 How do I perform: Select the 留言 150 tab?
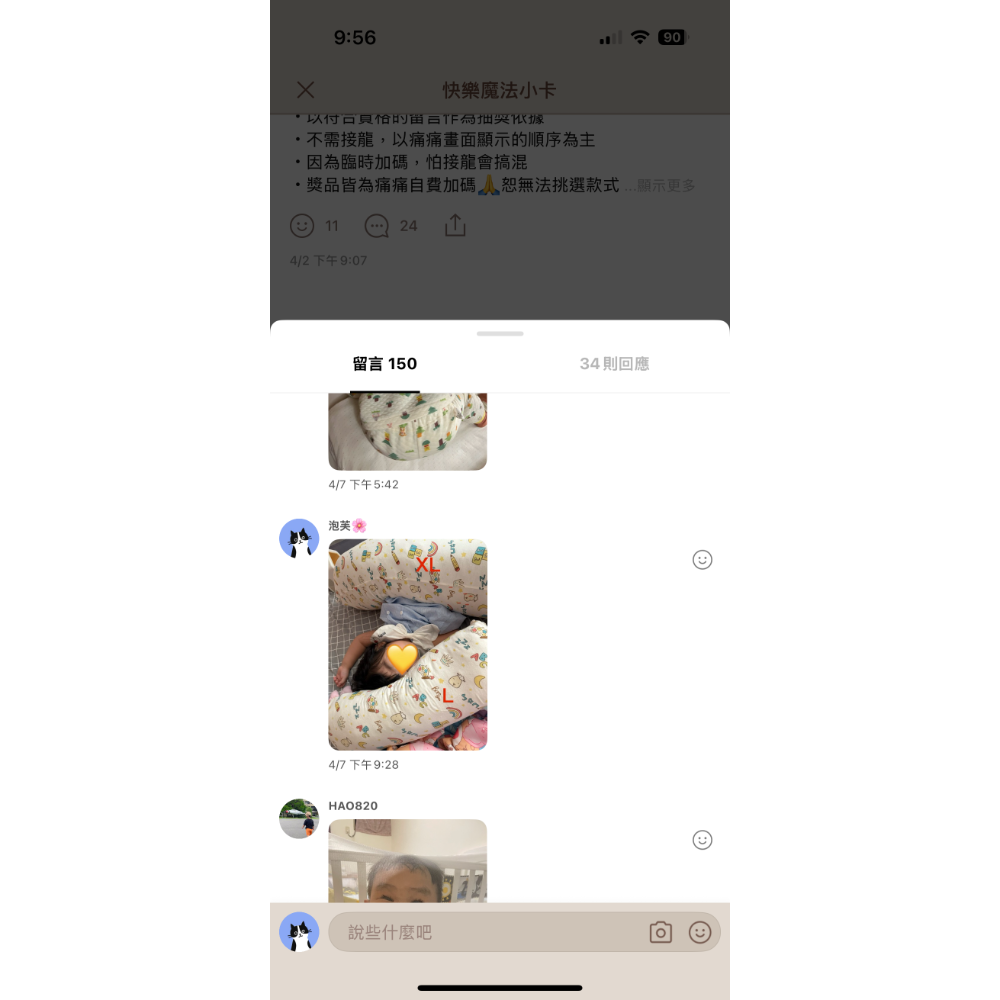click(385, 364)
